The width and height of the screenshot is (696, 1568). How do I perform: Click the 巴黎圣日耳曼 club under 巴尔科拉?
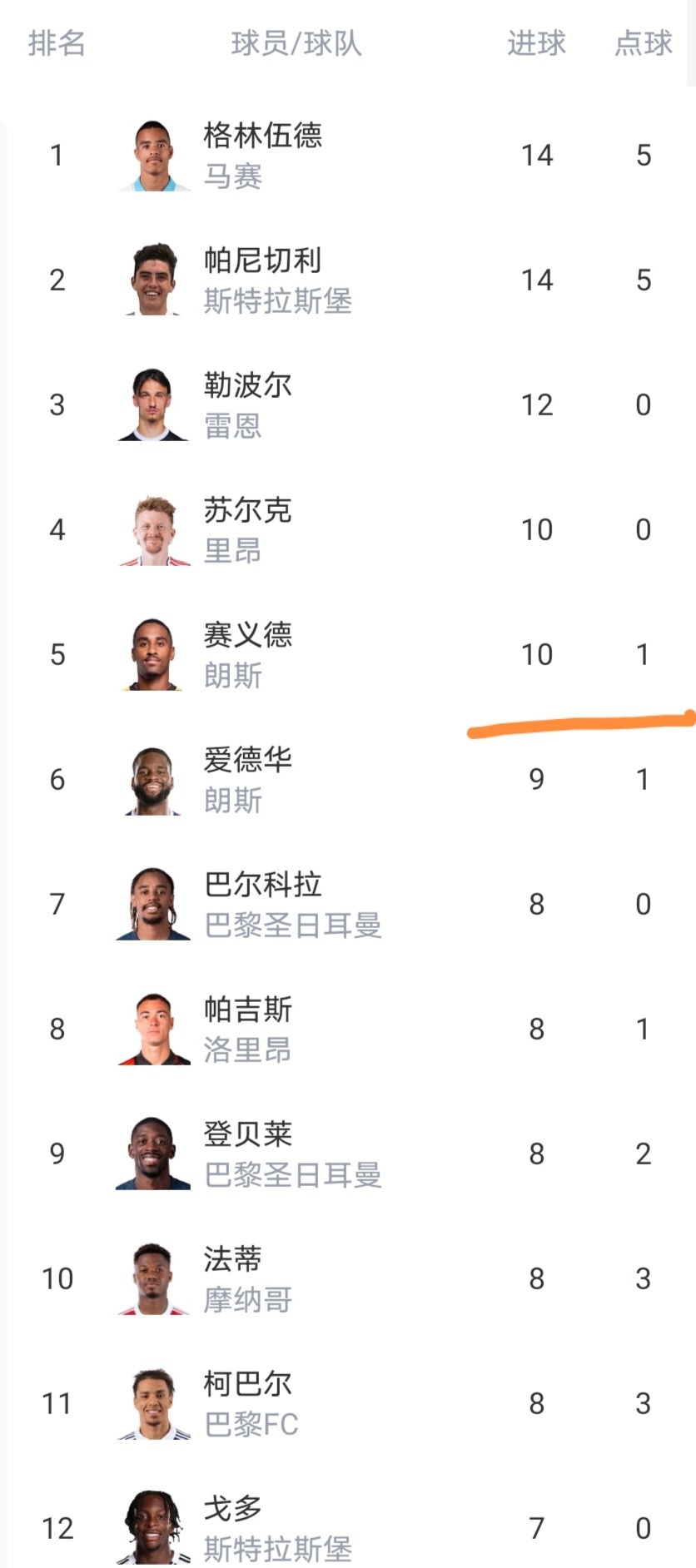[x=296, y=926]
